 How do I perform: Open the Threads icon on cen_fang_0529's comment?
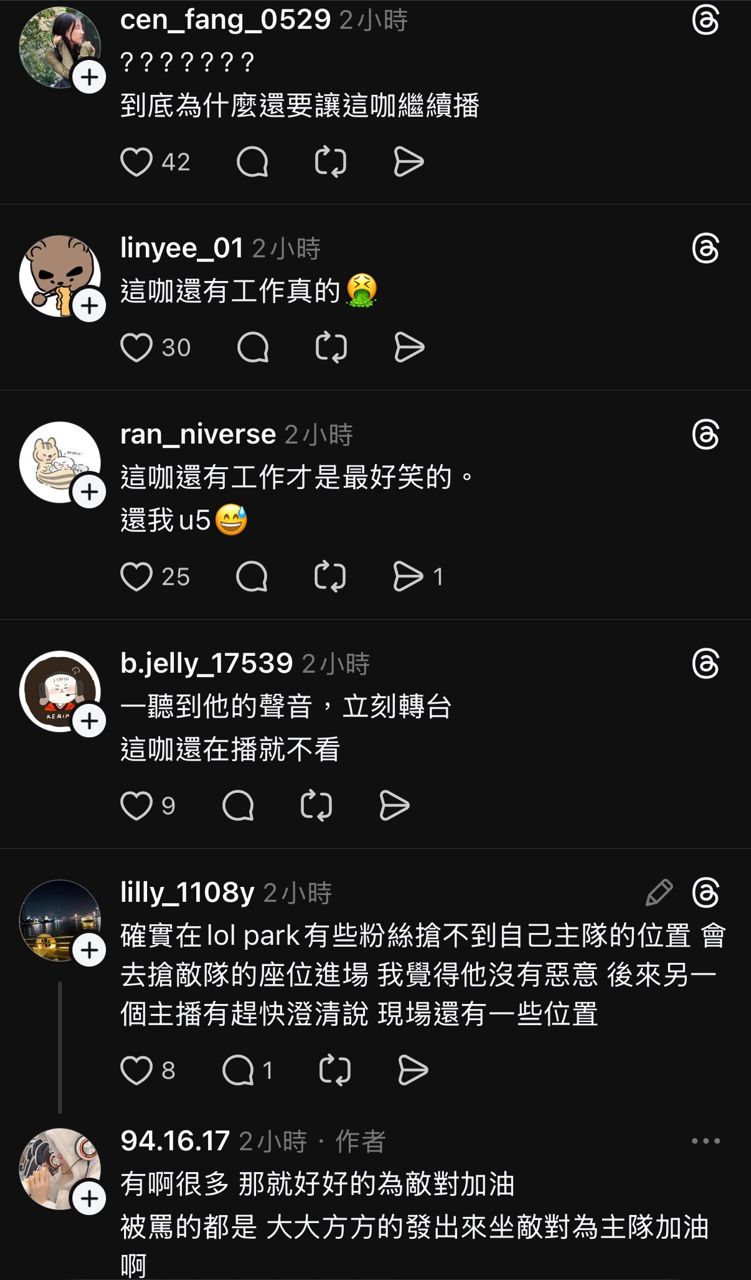pos(706,21)
